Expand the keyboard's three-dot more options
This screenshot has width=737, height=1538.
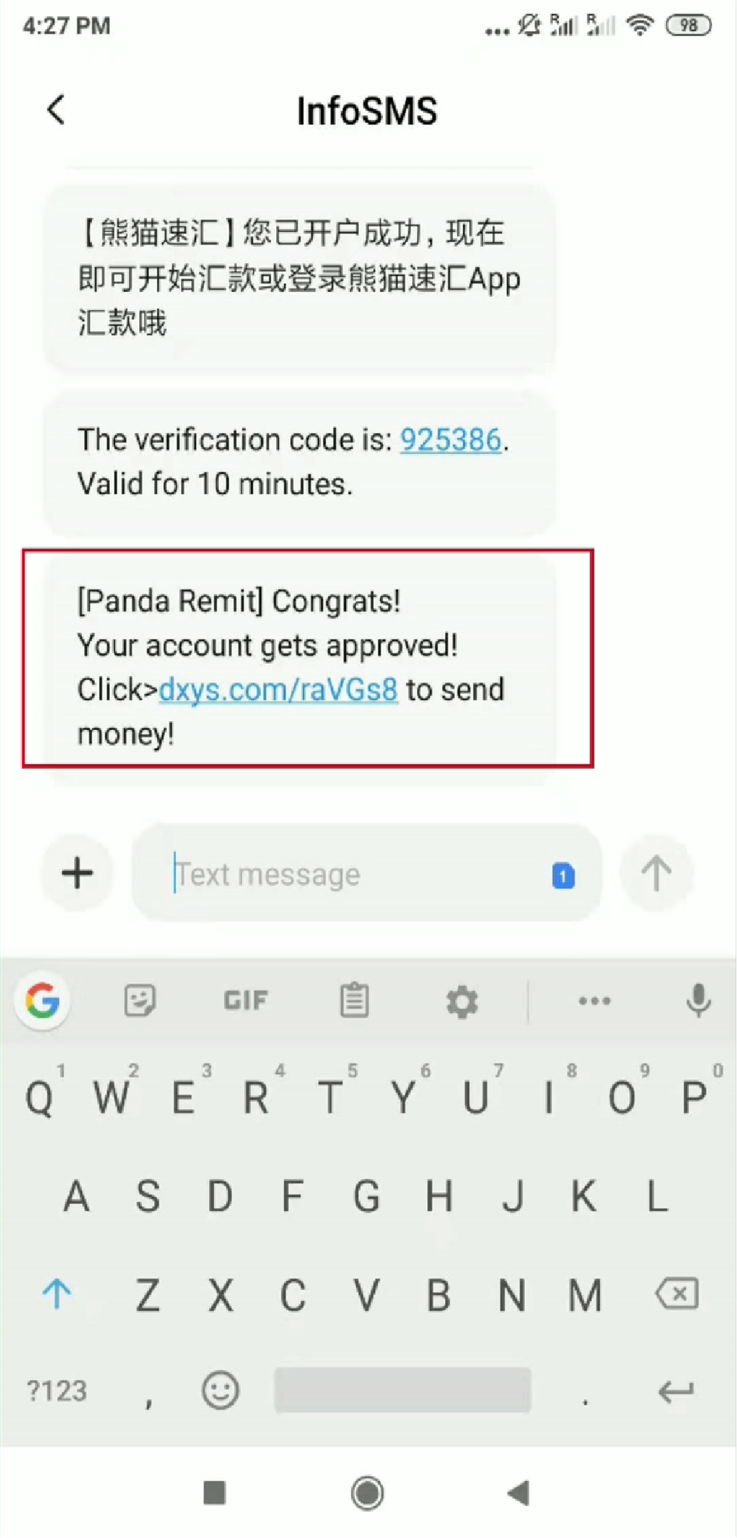pyautogui.click(x=595, y=1000)
